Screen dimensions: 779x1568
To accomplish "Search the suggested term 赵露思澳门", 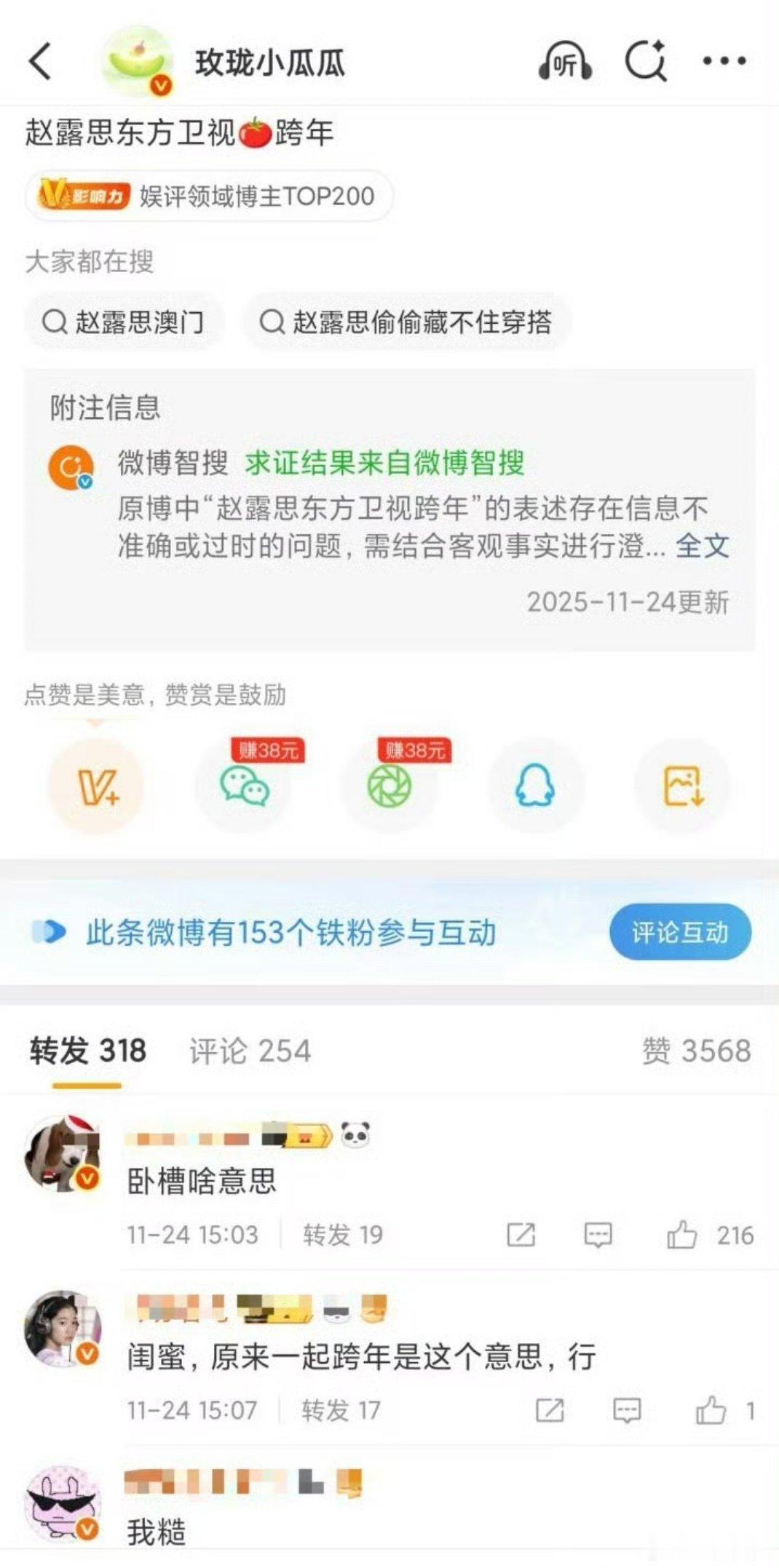I will pyautogui.click(x=124, y=320).
